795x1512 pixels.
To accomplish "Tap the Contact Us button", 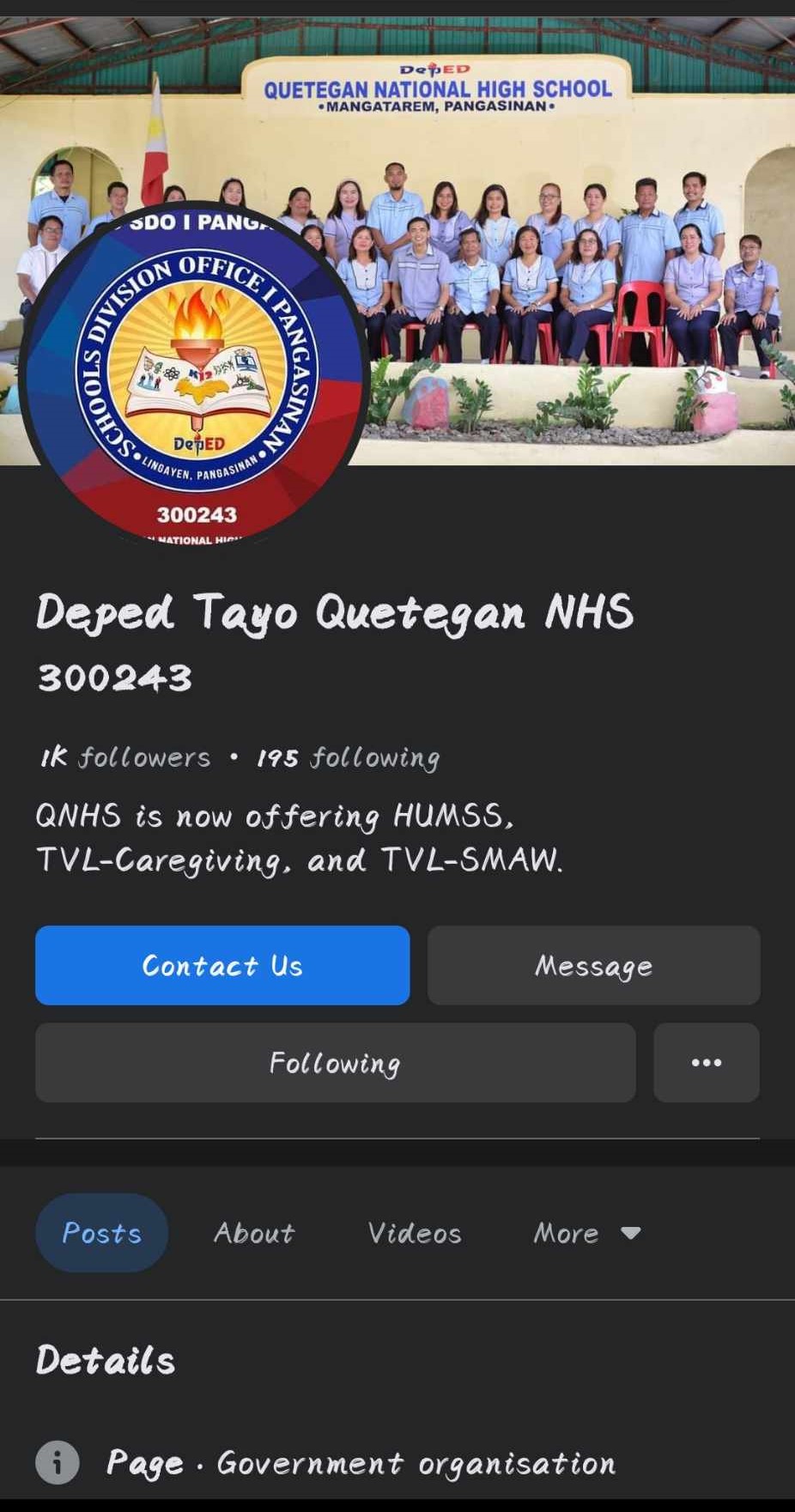I will 222,965.
